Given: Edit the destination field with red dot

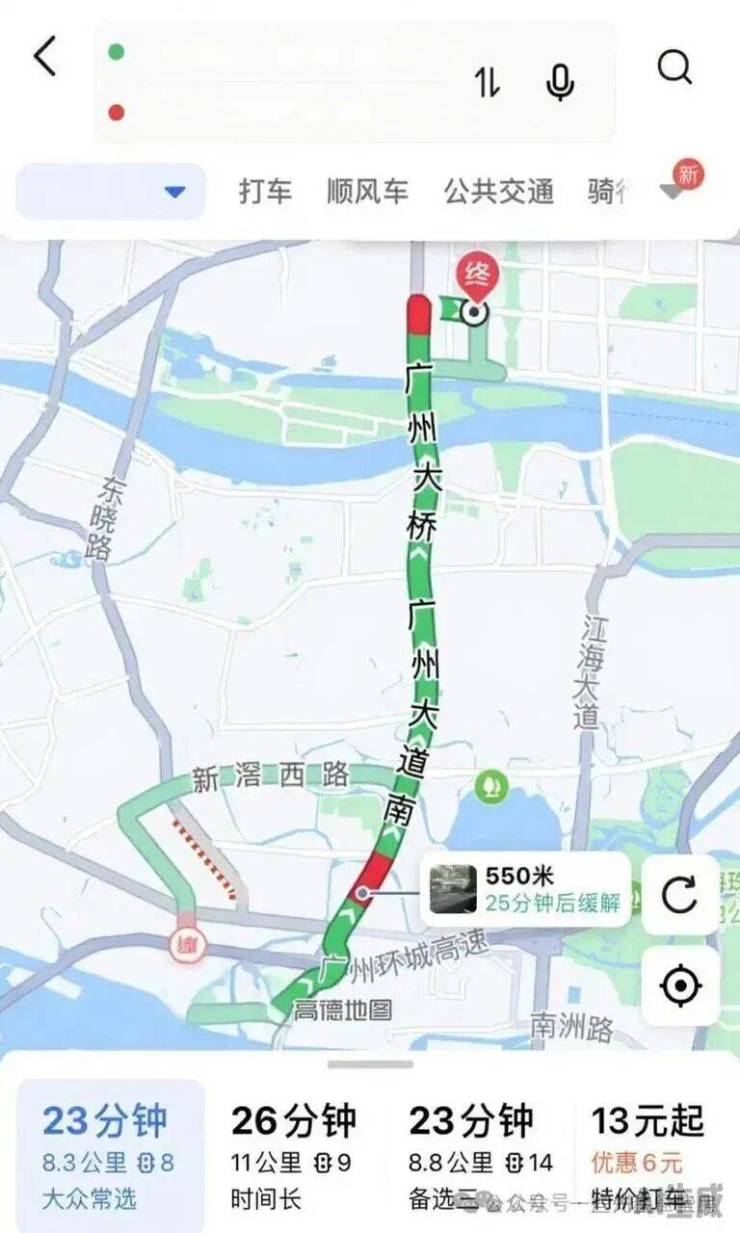Looking at the screenshot, I should click(x=290, y=112).
